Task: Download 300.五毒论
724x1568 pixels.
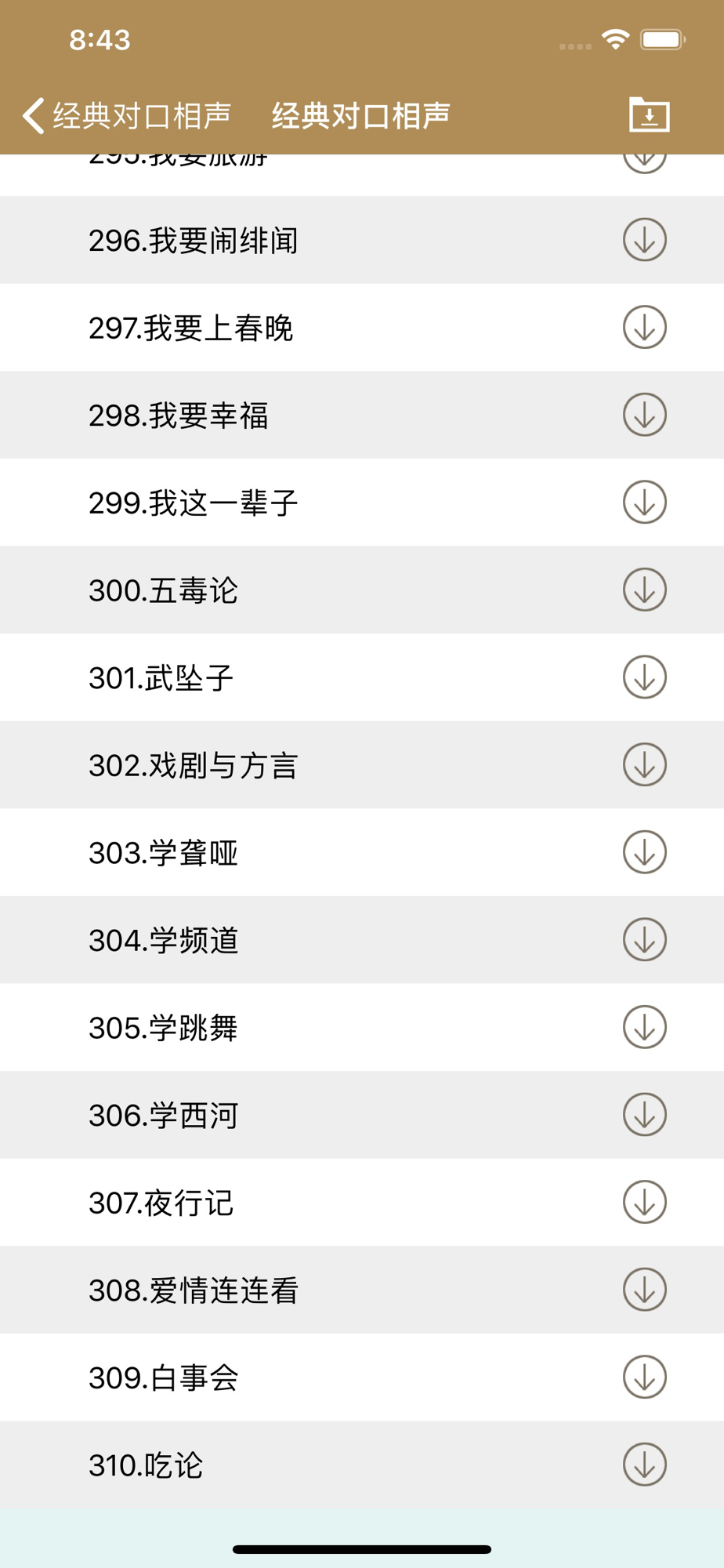Action: coord(644,590)
